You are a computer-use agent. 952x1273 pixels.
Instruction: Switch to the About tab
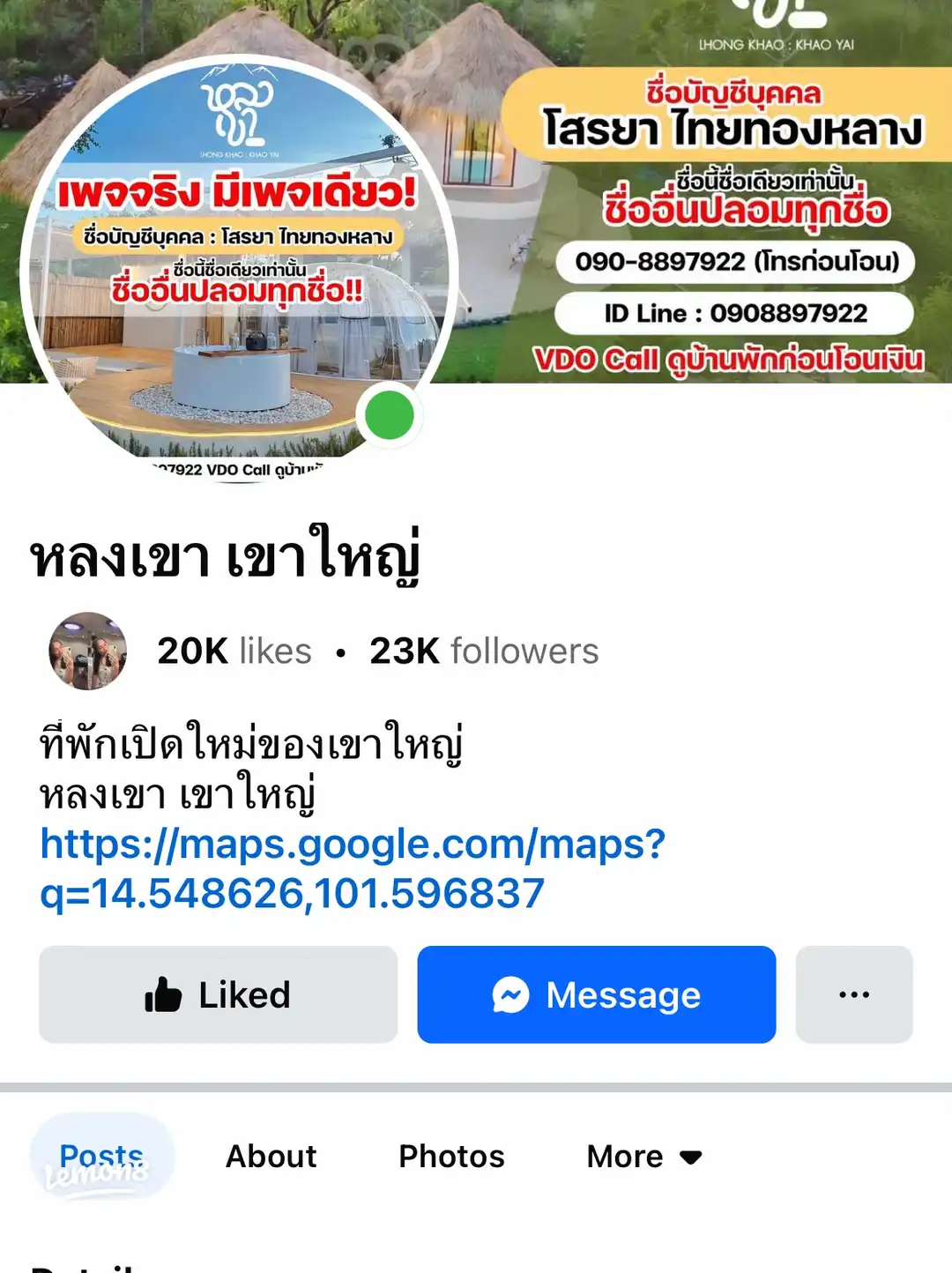(x=271, y=1156)
